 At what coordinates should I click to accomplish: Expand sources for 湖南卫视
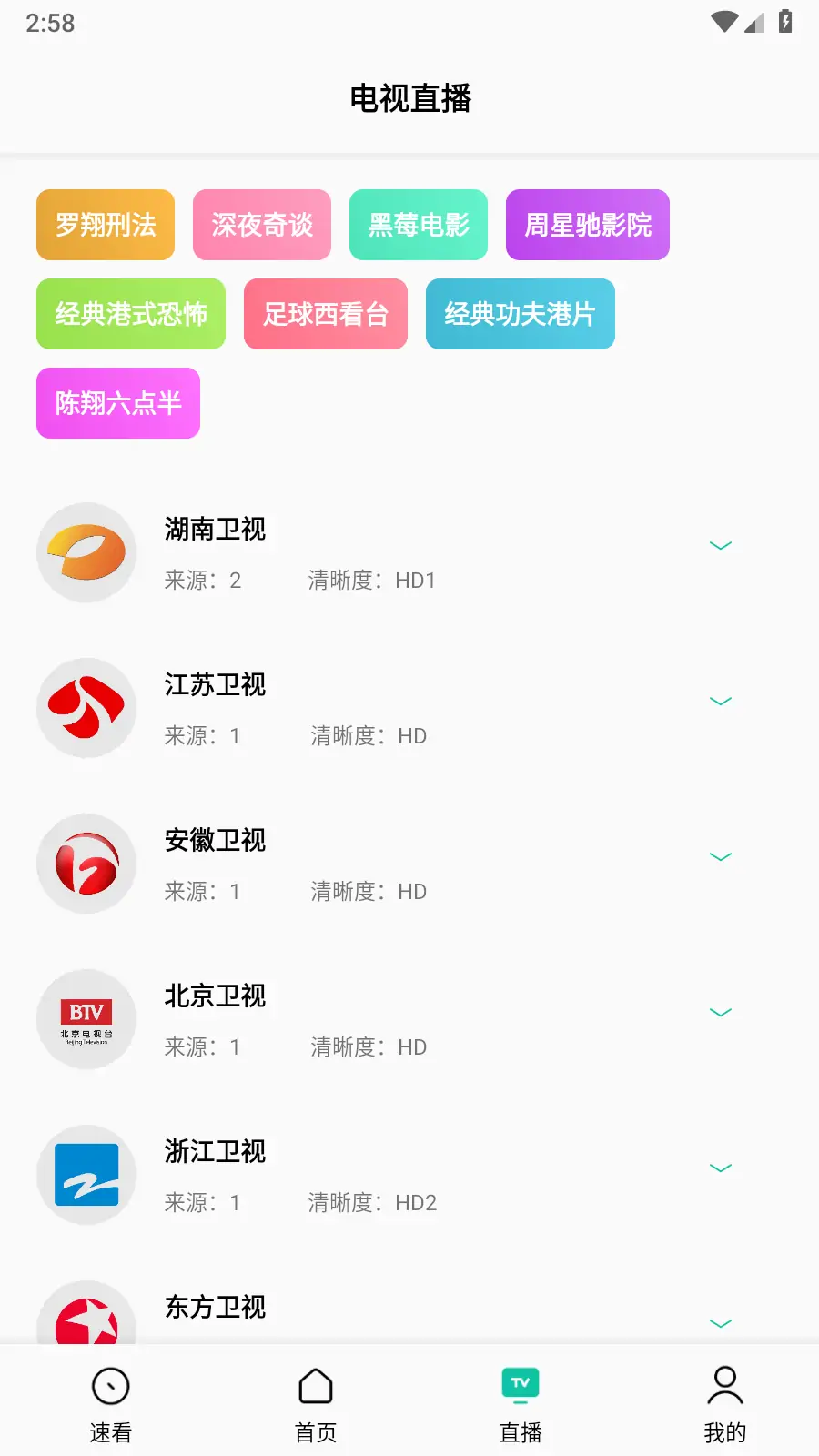click(721, 545)
